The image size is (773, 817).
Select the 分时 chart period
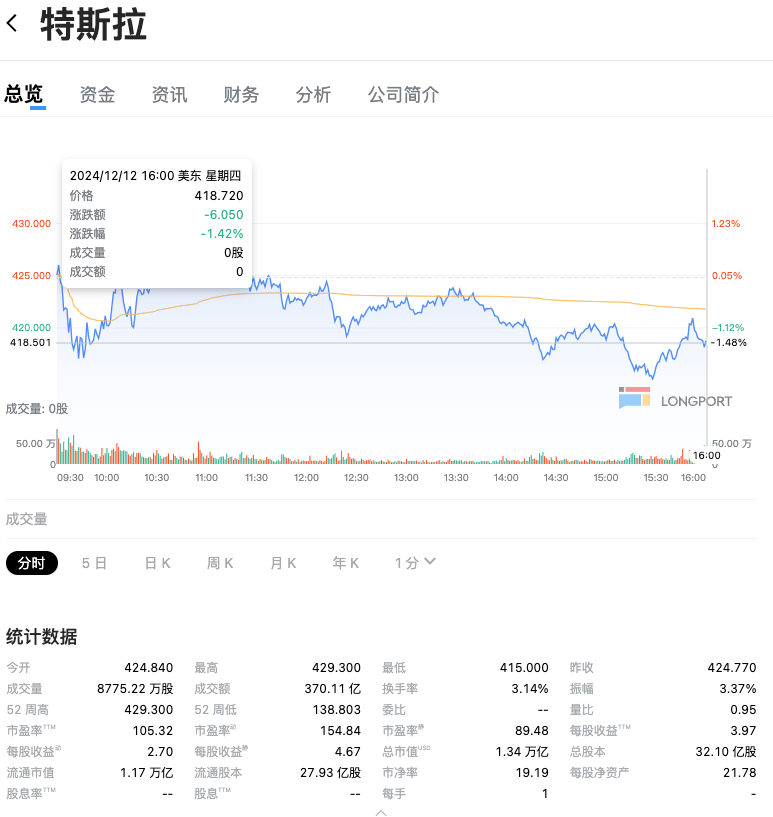pyautogui.click(x=32, y=563)
